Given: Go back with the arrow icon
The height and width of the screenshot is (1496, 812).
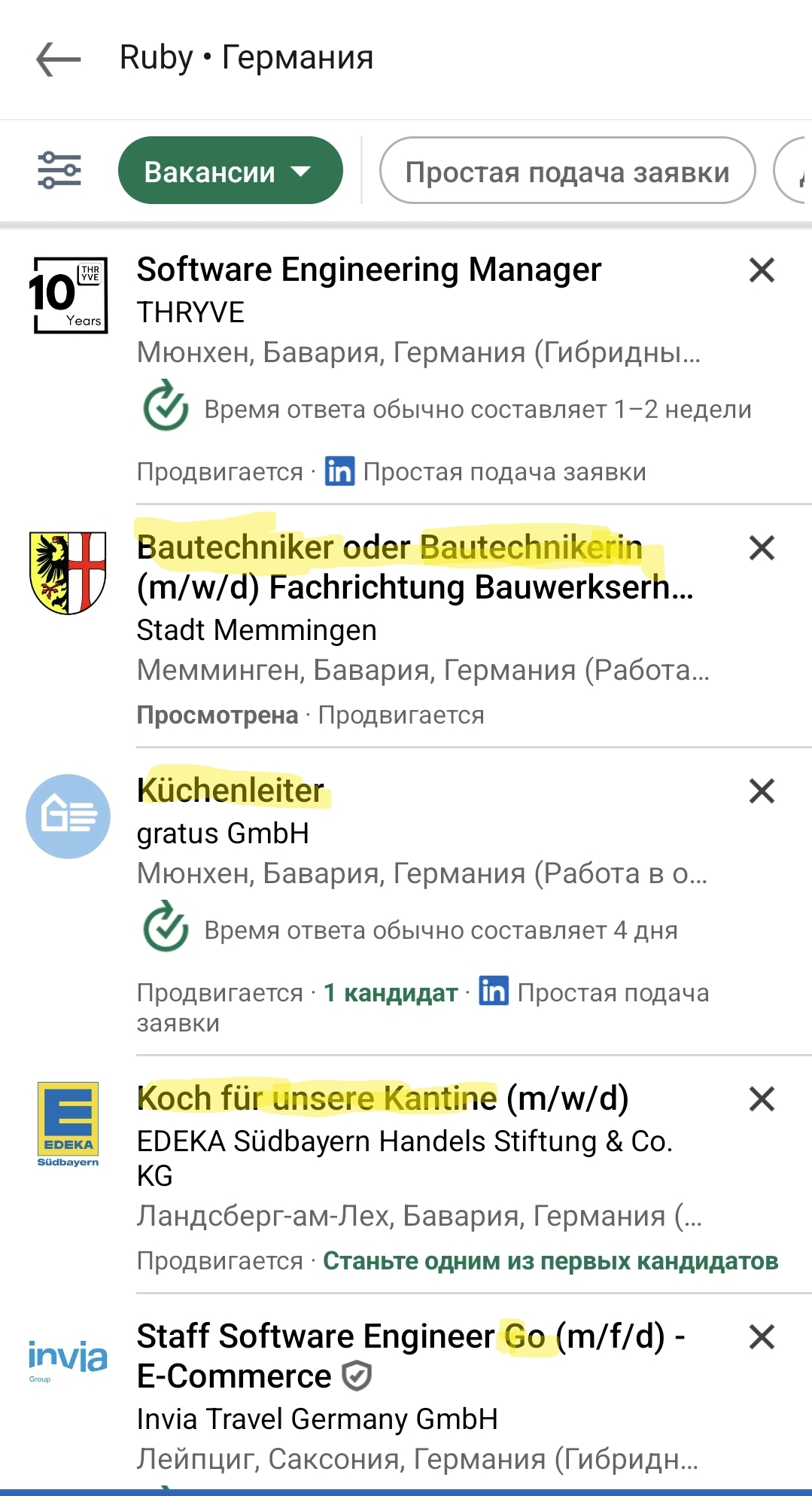Looking at the screenshot, I should [x=59, y=59].
